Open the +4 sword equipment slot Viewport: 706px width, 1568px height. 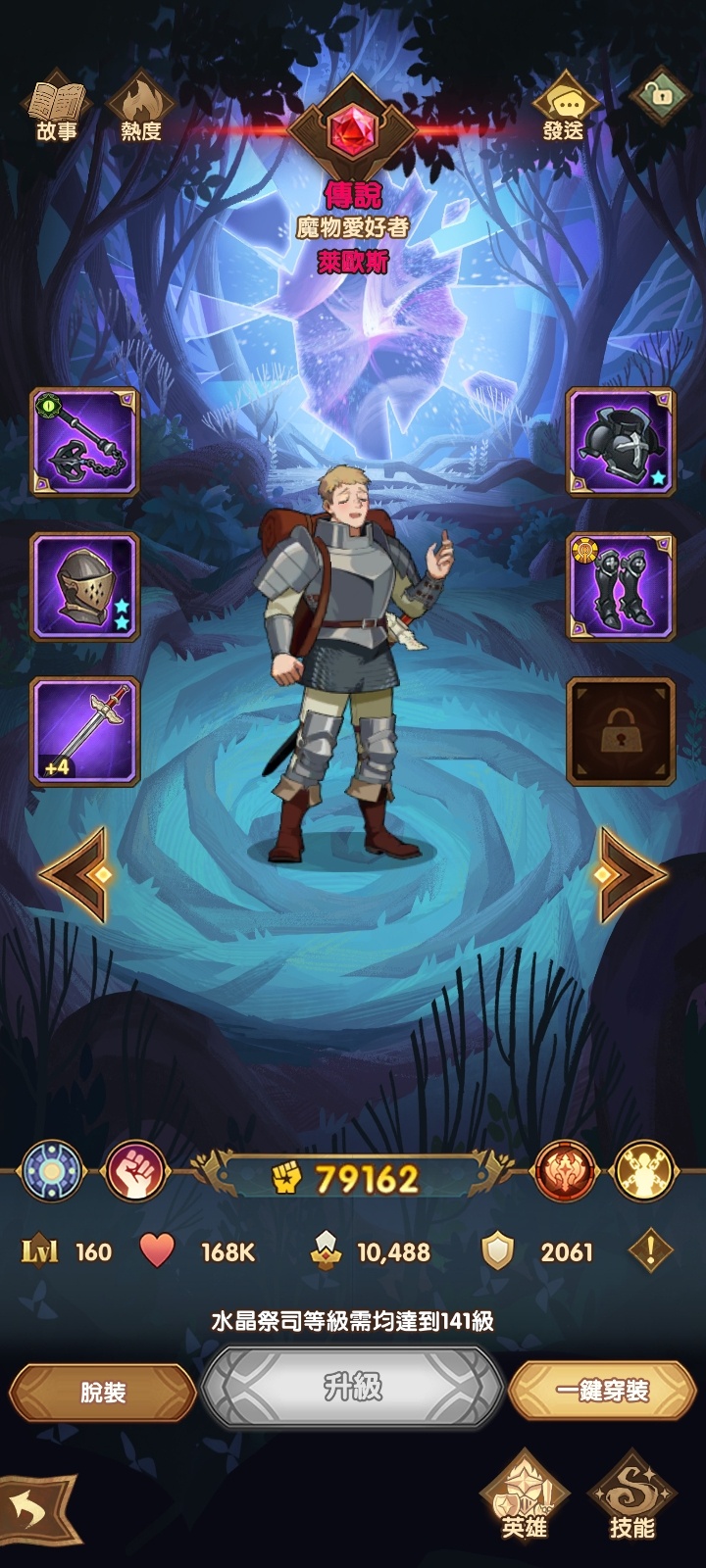point(84,731)
